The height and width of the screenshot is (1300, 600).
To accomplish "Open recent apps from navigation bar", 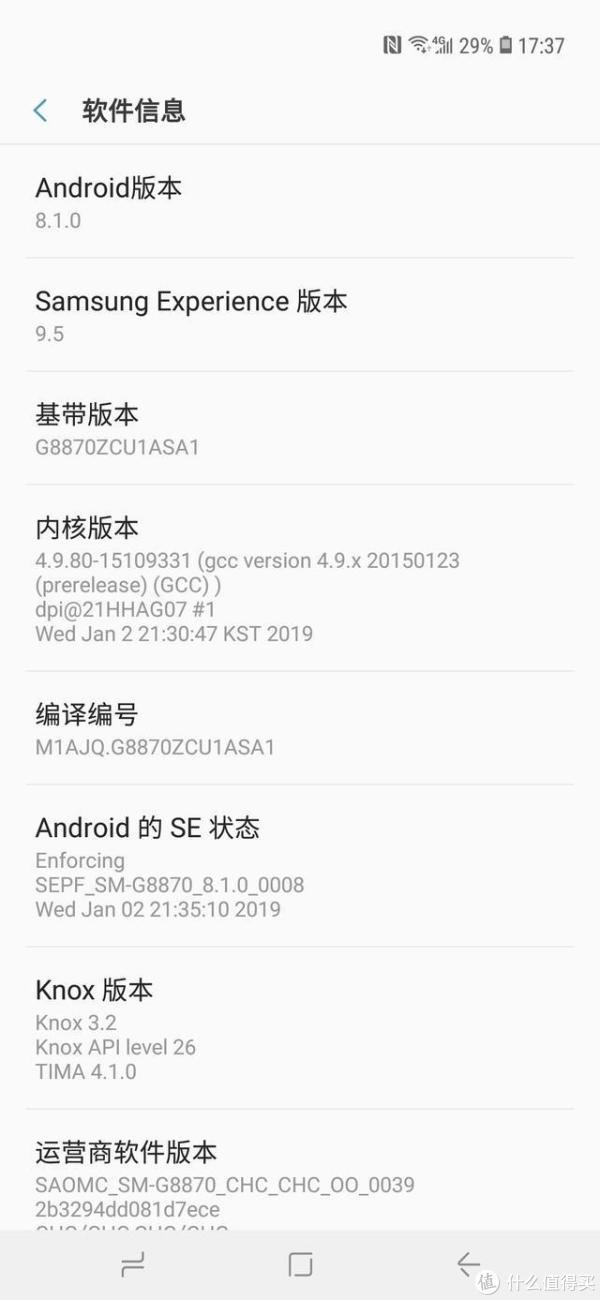I will pos(132,1265).
